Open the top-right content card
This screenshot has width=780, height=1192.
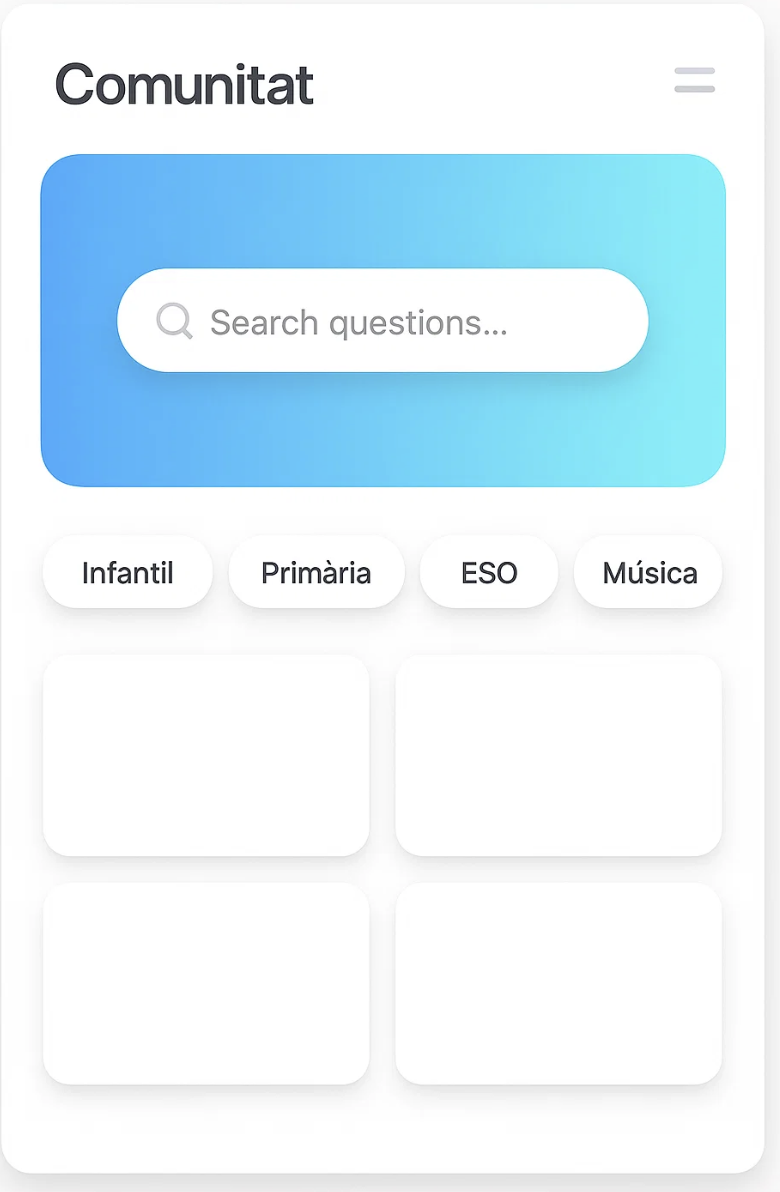click(x=558, y=755)
